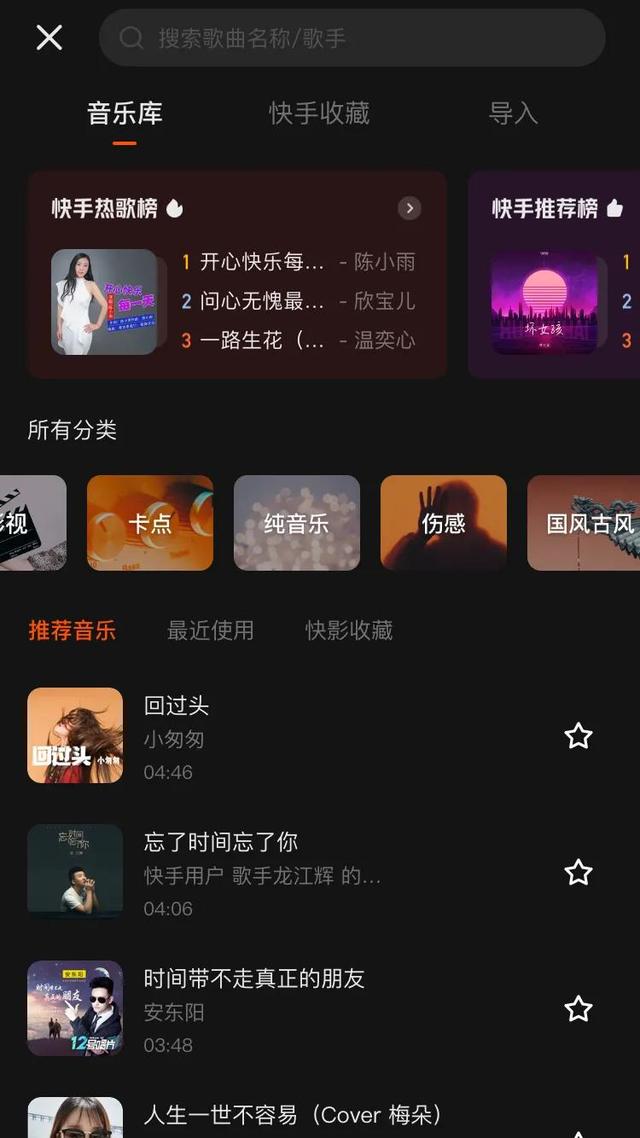
Task: Open the song name/artist search box
Action: pyautogui.click(x=352, y=38)
